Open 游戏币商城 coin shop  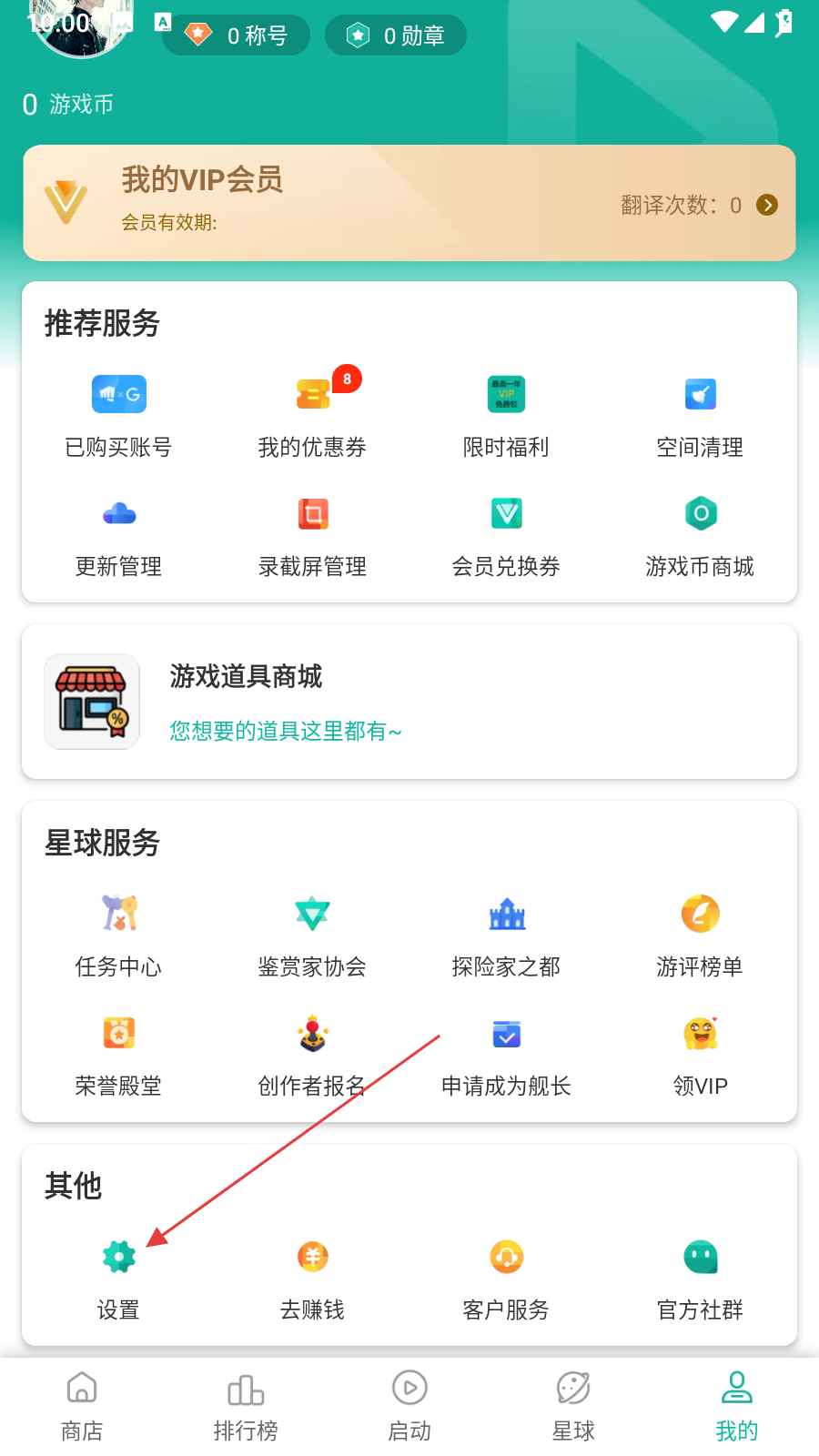tap(700, 535)
